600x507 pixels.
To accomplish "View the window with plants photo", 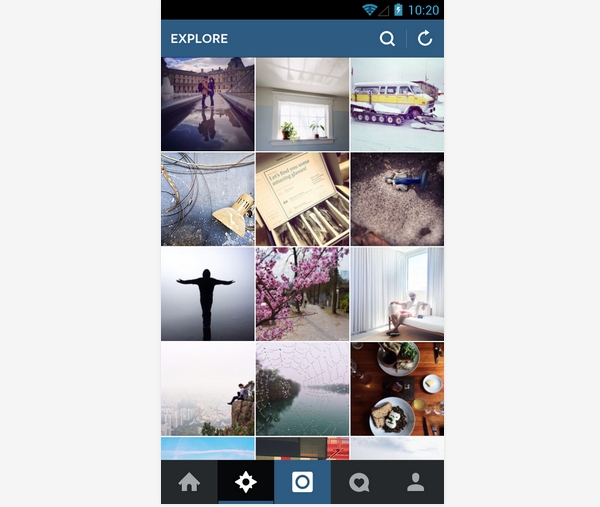I will [302, 104].
